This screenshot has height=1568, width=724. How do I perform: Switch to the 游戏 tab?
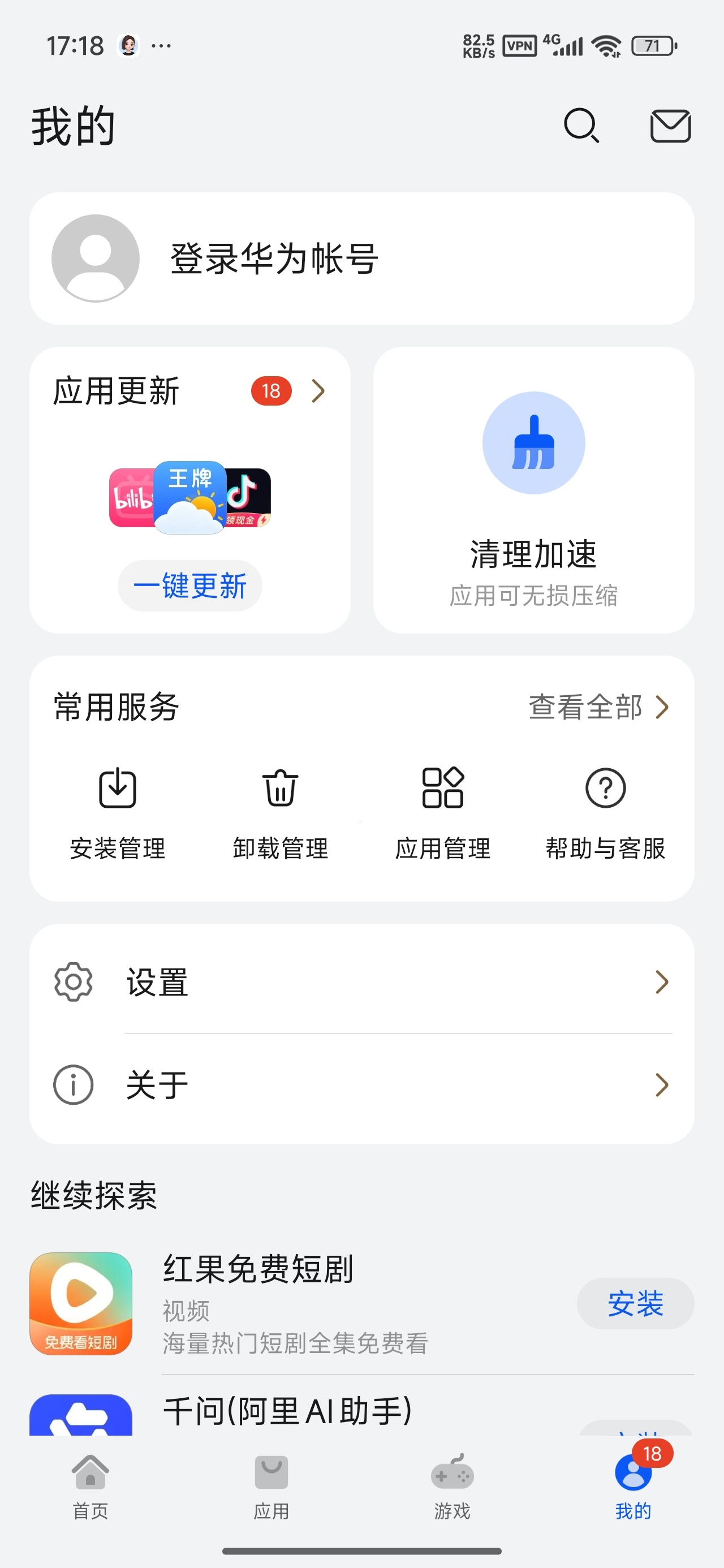tap(452, 1487)
